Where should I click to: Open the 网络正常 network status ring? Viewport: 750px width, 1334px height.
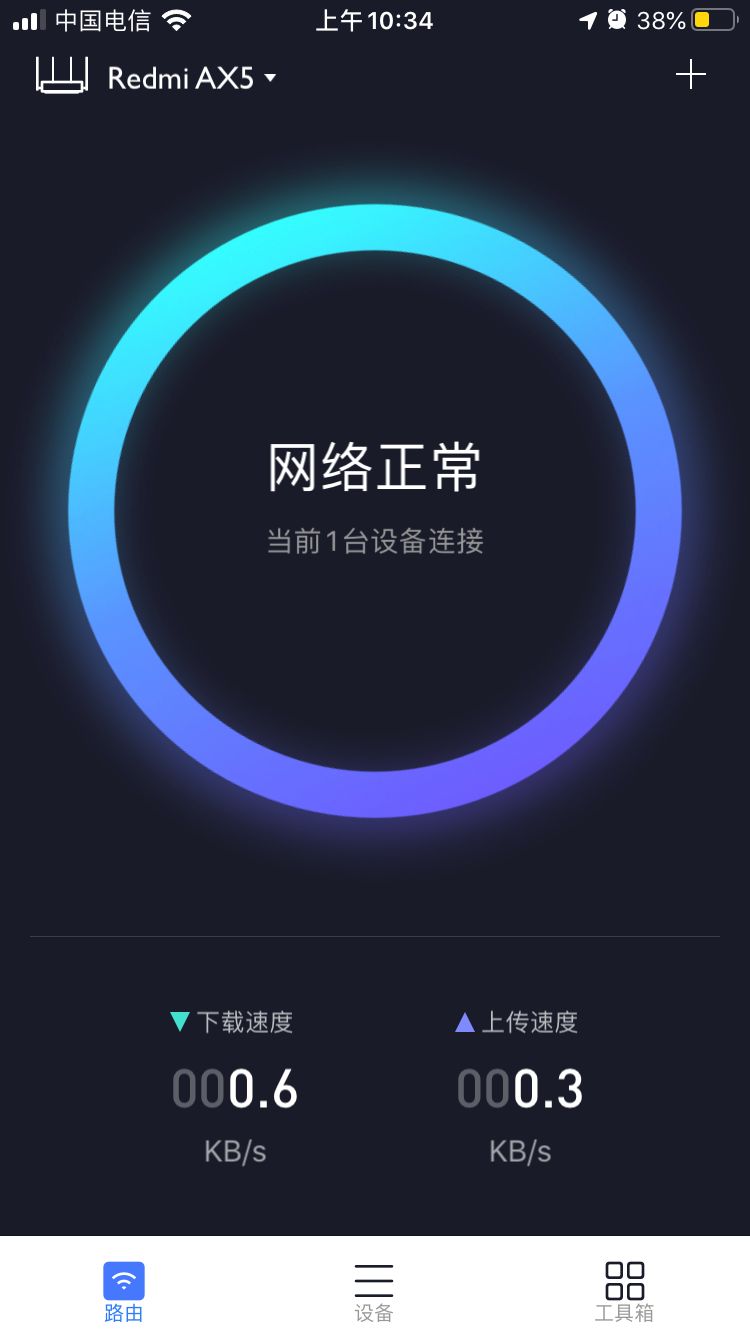pos(375,510)
